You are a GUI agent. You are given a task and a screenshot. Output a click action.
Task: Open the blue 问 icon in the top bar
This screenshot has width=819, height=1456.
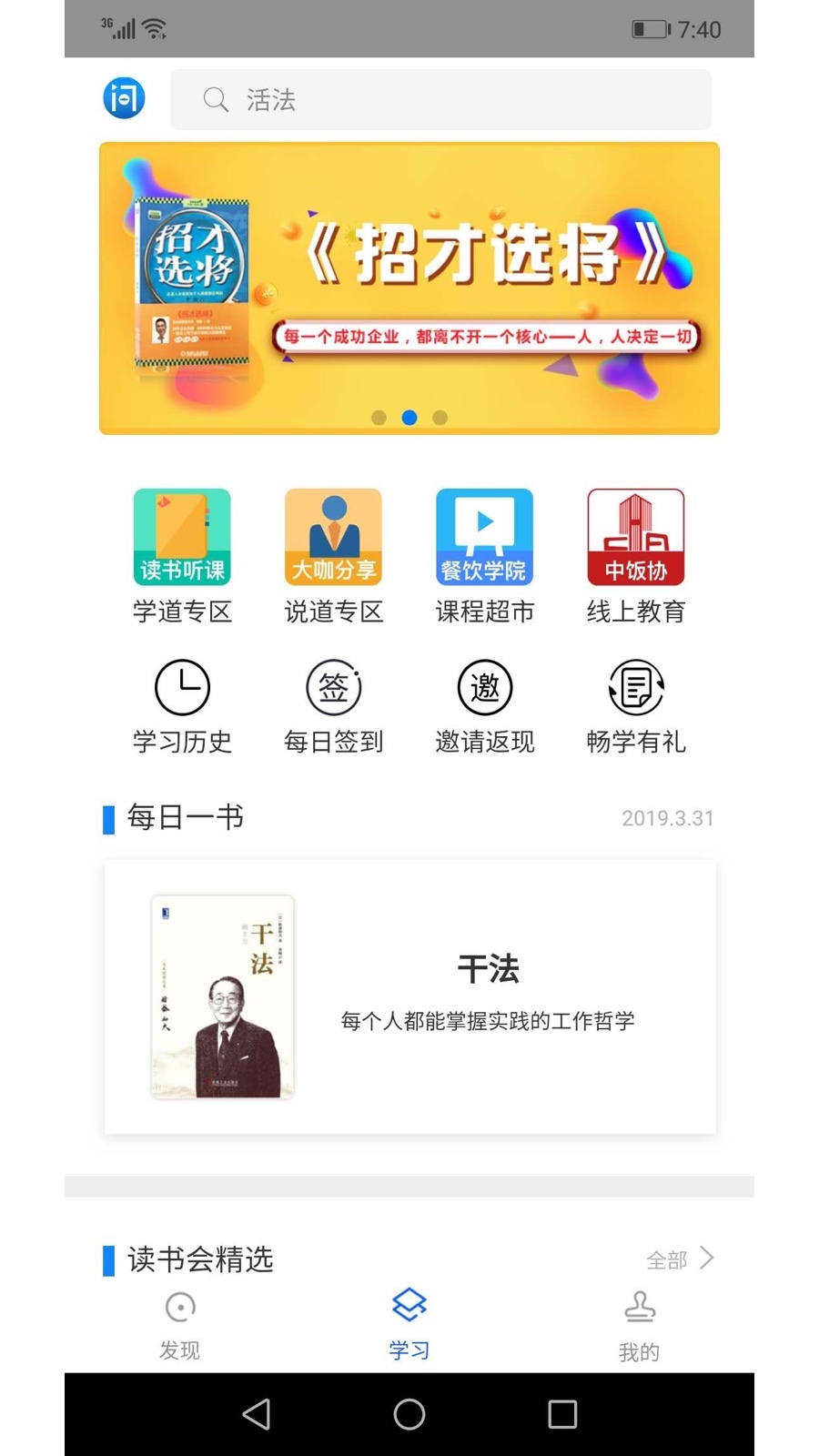point(124,97)
